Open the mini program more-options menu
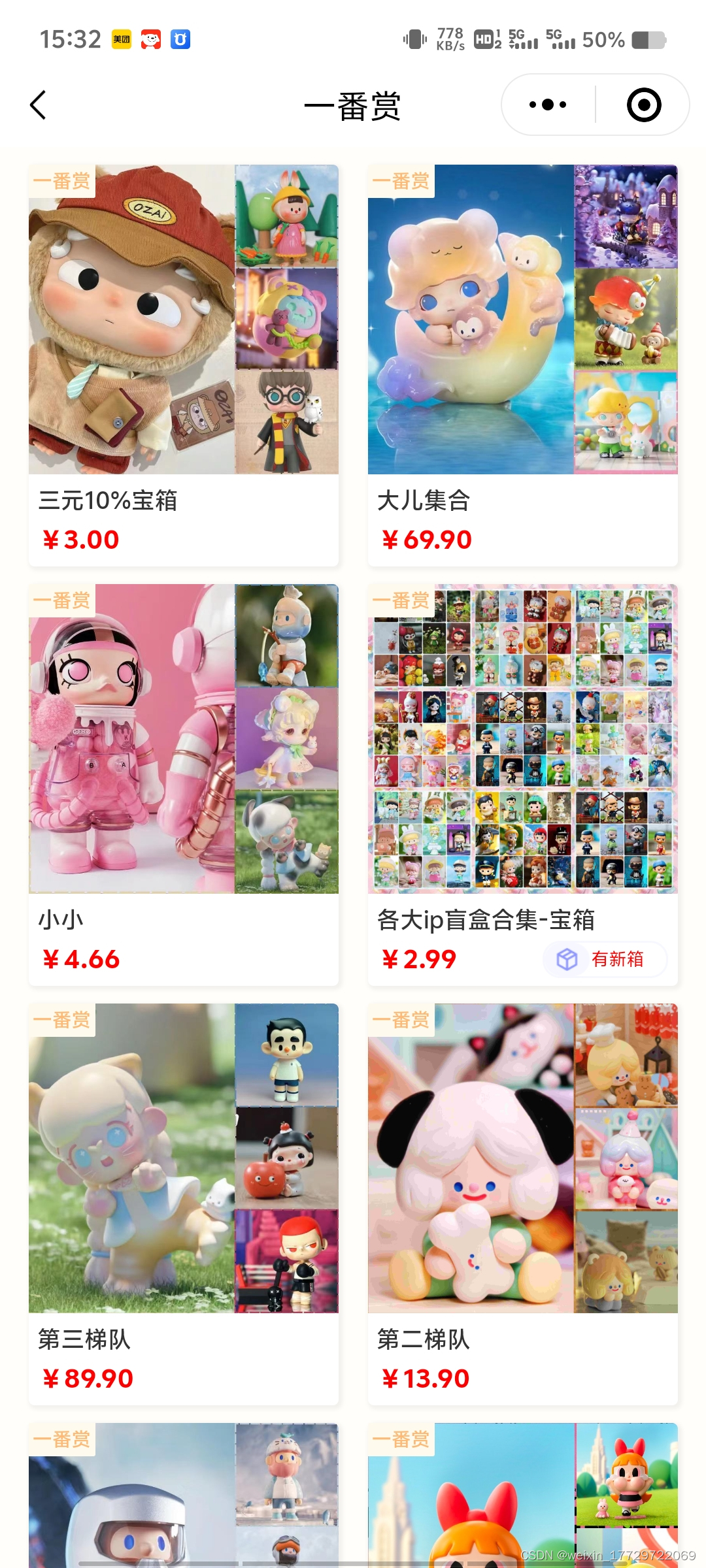Screen dimensions: 706x1568 click(x=548, y=105)
